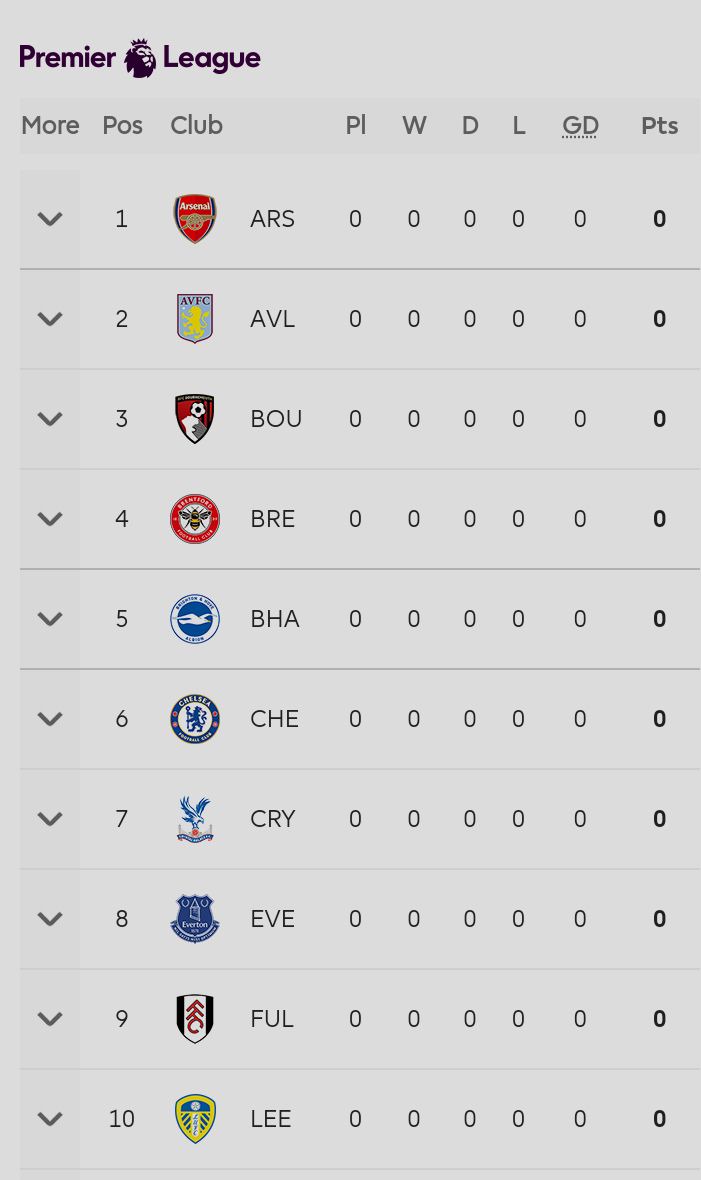Expand the Aston Villa row chevron
This screenshot has height=1180, width=701.
click(x=50, y=319)
